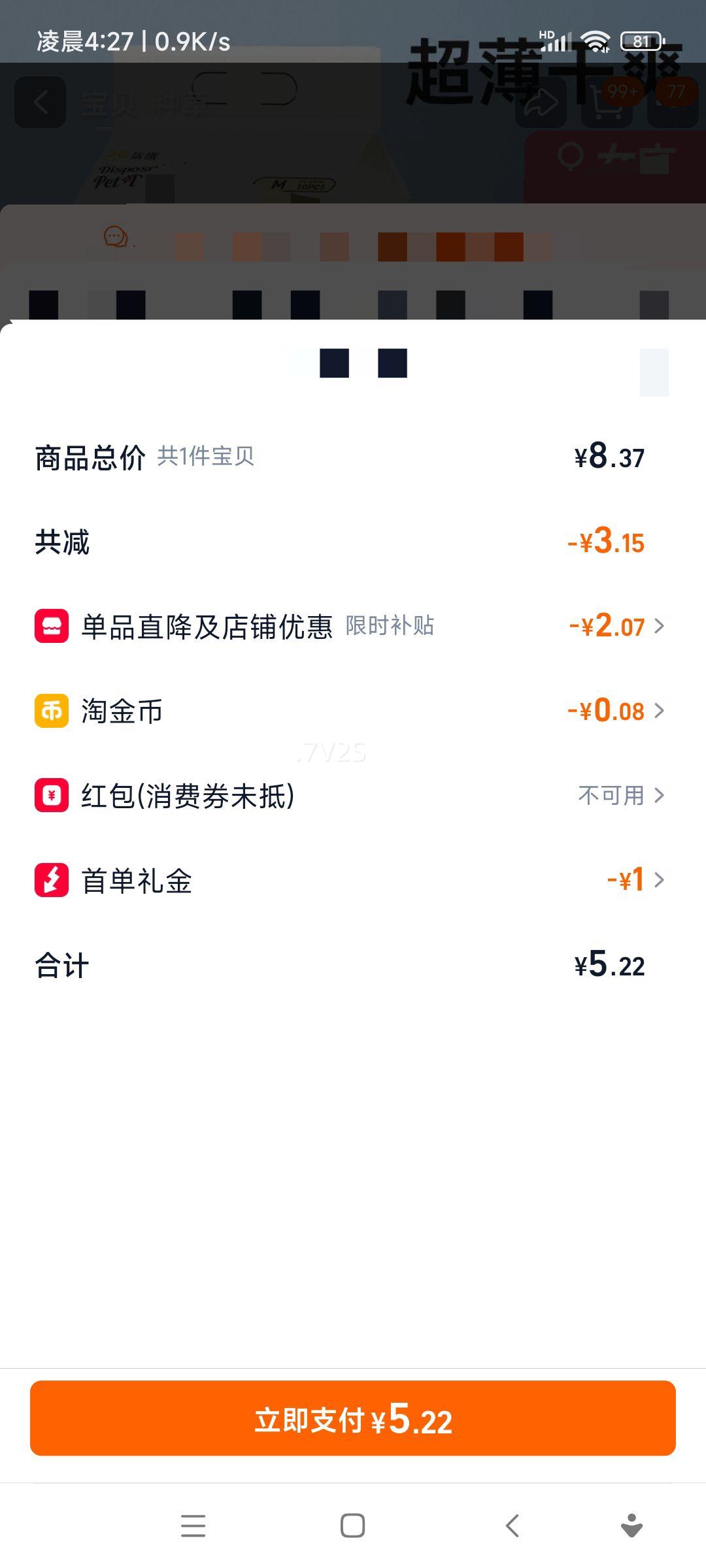The width and height of the screenshot is (706, 1568).
Task: Go back with system back button
Action: click(513, 1526)
